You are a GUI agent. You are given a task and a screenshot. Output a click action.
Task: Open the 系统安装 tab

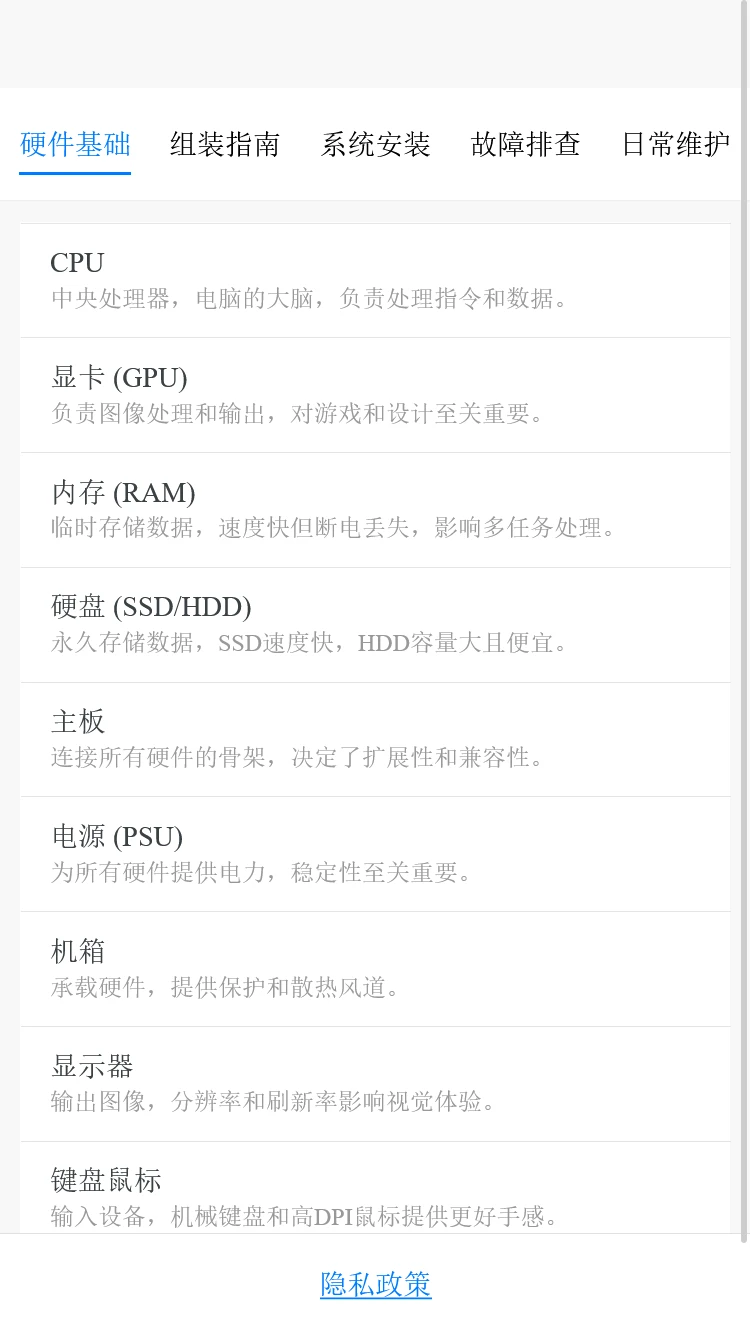tap(375, 145)
